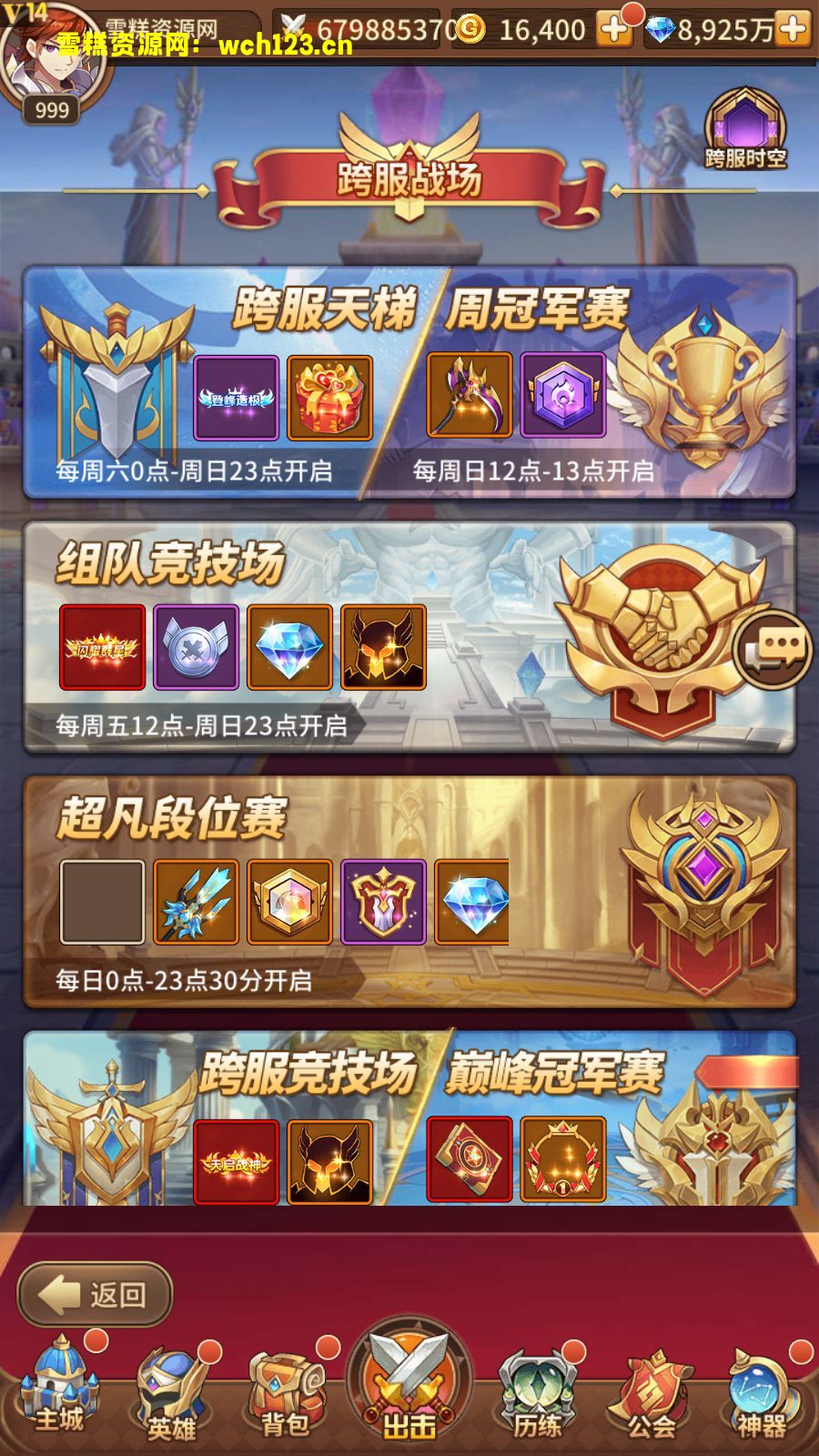Add more diamonds with plus button
Image resolution: width=819 pixels, height=1456 pixels.
pyautogui.click(x=793, y=30)
